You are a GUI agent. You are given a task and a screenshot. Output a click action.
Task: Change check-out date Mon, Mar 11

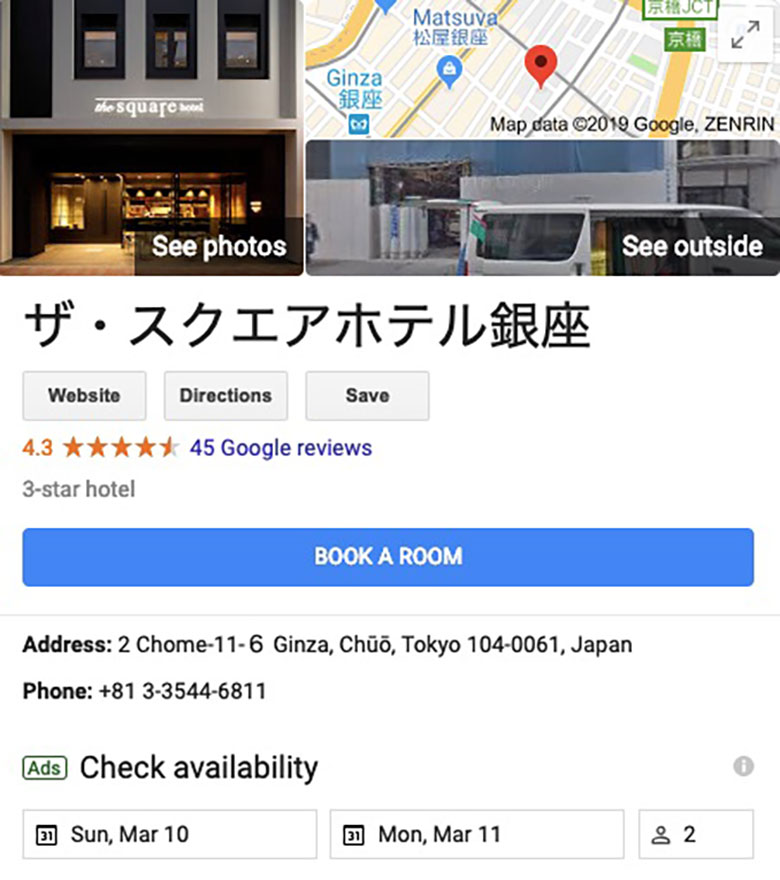point(477,834)
